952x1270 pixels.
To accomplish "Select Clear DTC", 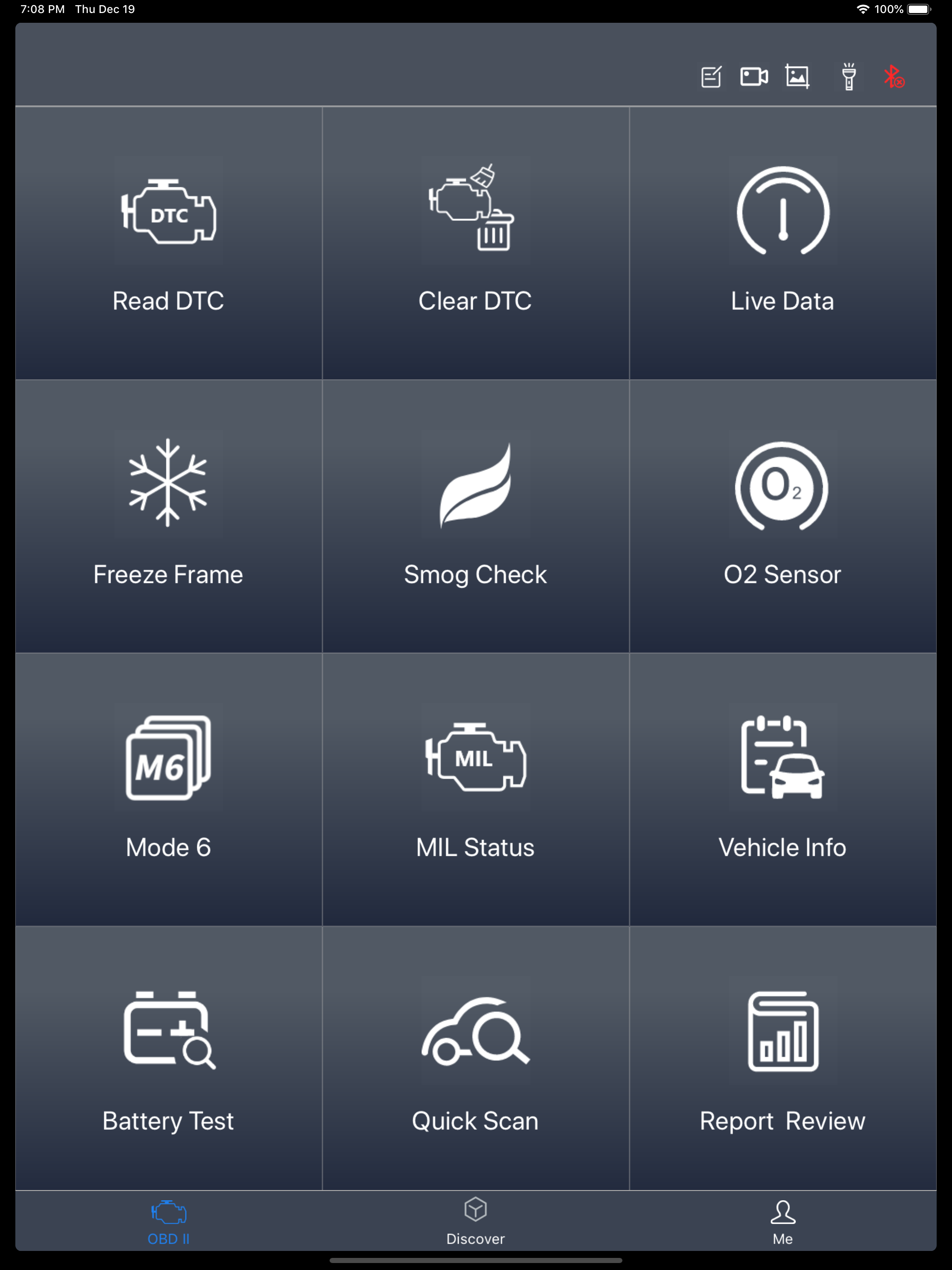I will pos(476,243).
